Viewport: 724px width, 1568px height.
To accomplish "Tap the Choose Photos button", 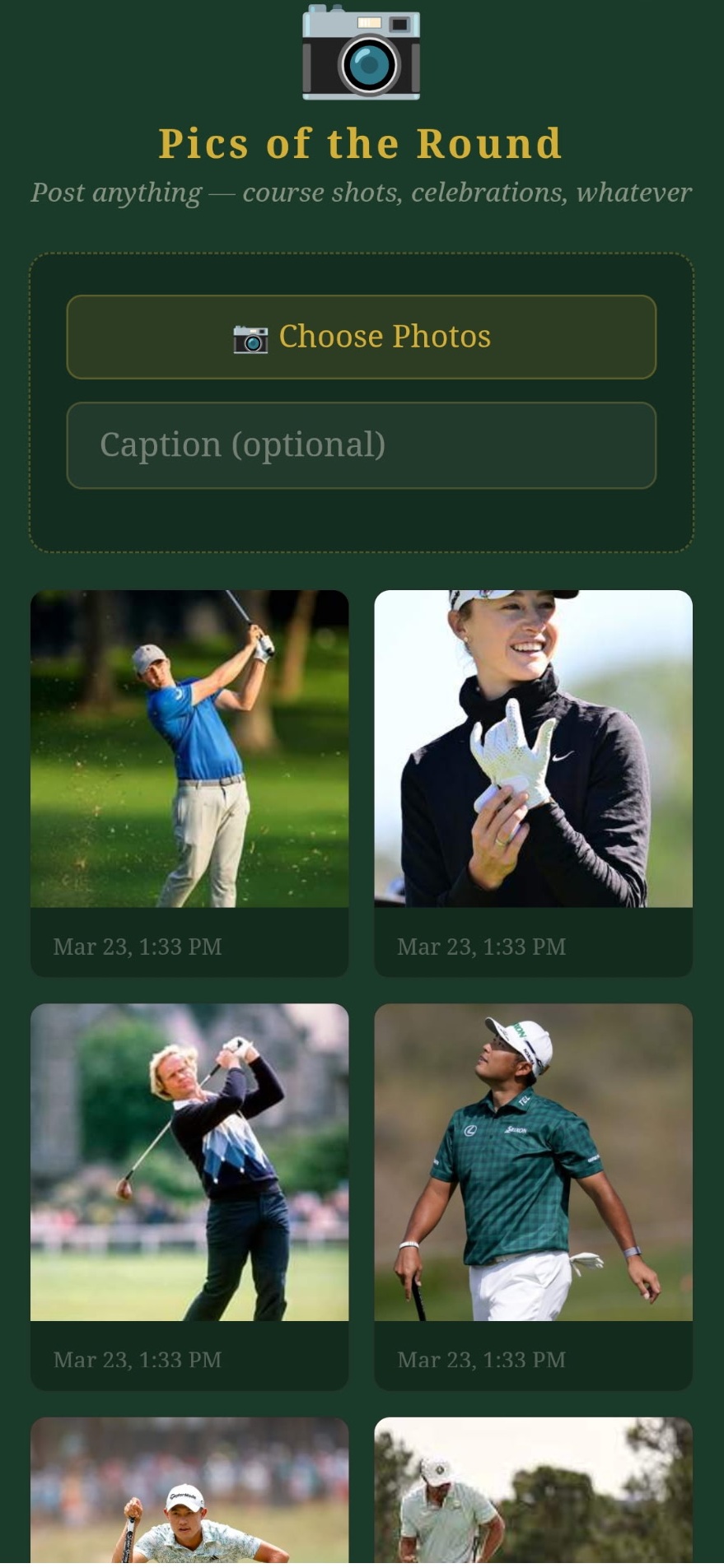I will click(x=361, y=337).
